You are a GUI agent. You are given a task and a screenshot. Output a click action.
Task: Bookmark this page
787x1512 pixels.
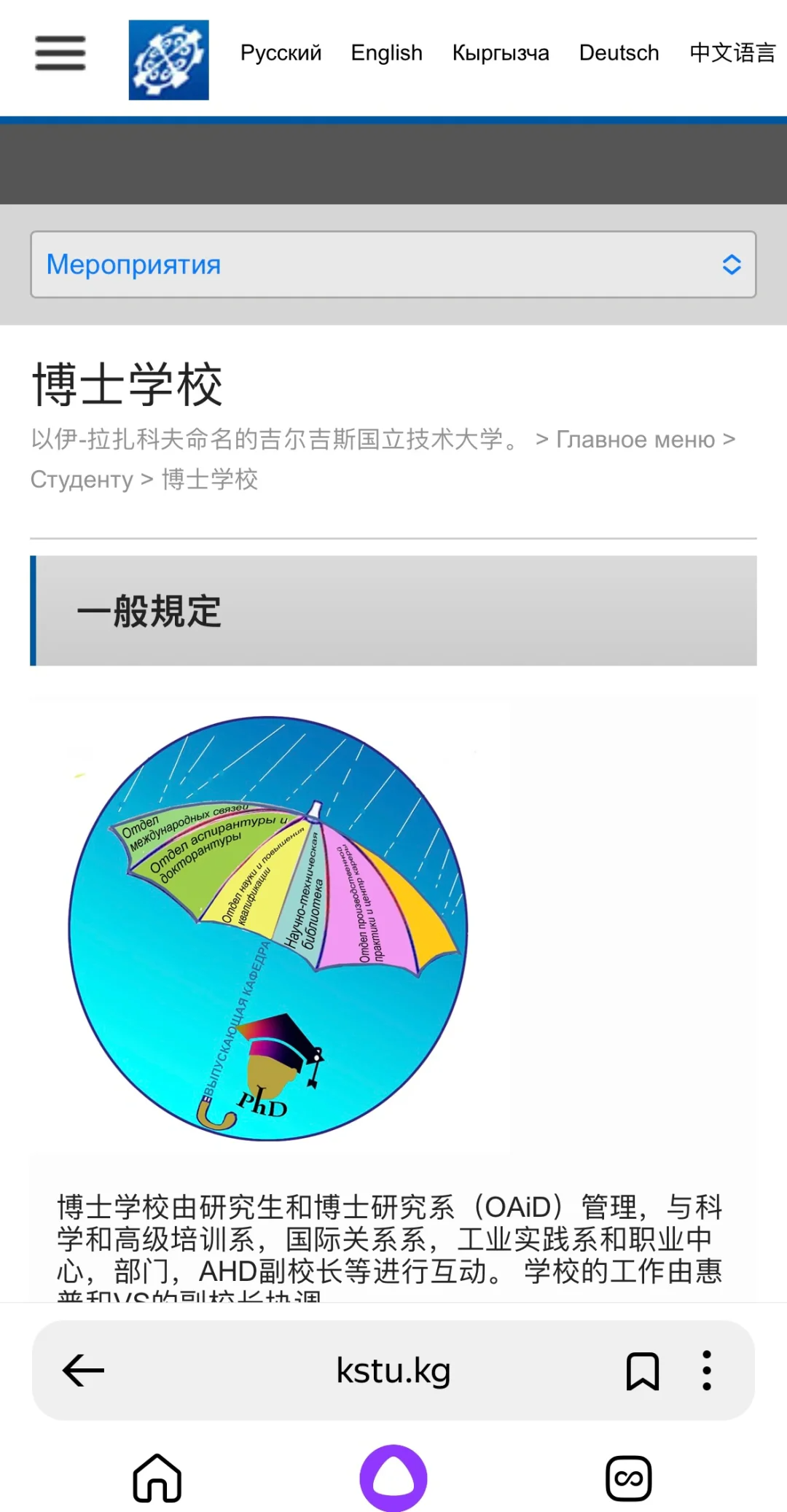point(642,1371)
